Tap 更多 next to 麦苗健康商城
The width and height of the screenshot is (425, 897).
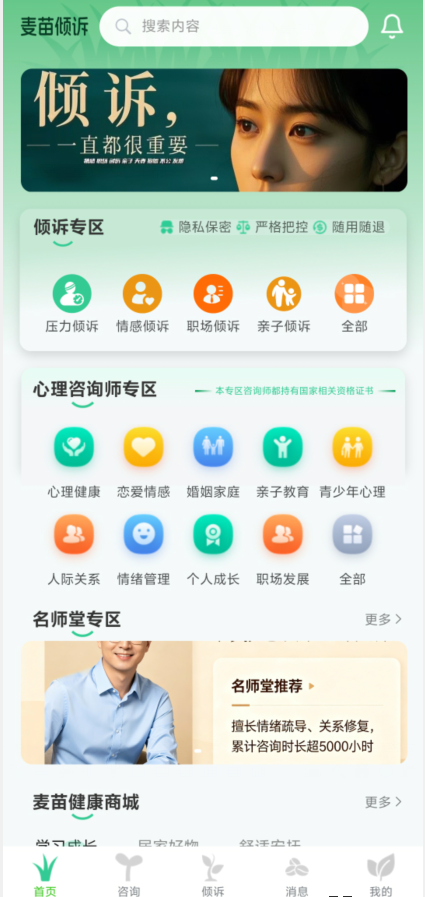pyautogui.click(x=383, y=802)
